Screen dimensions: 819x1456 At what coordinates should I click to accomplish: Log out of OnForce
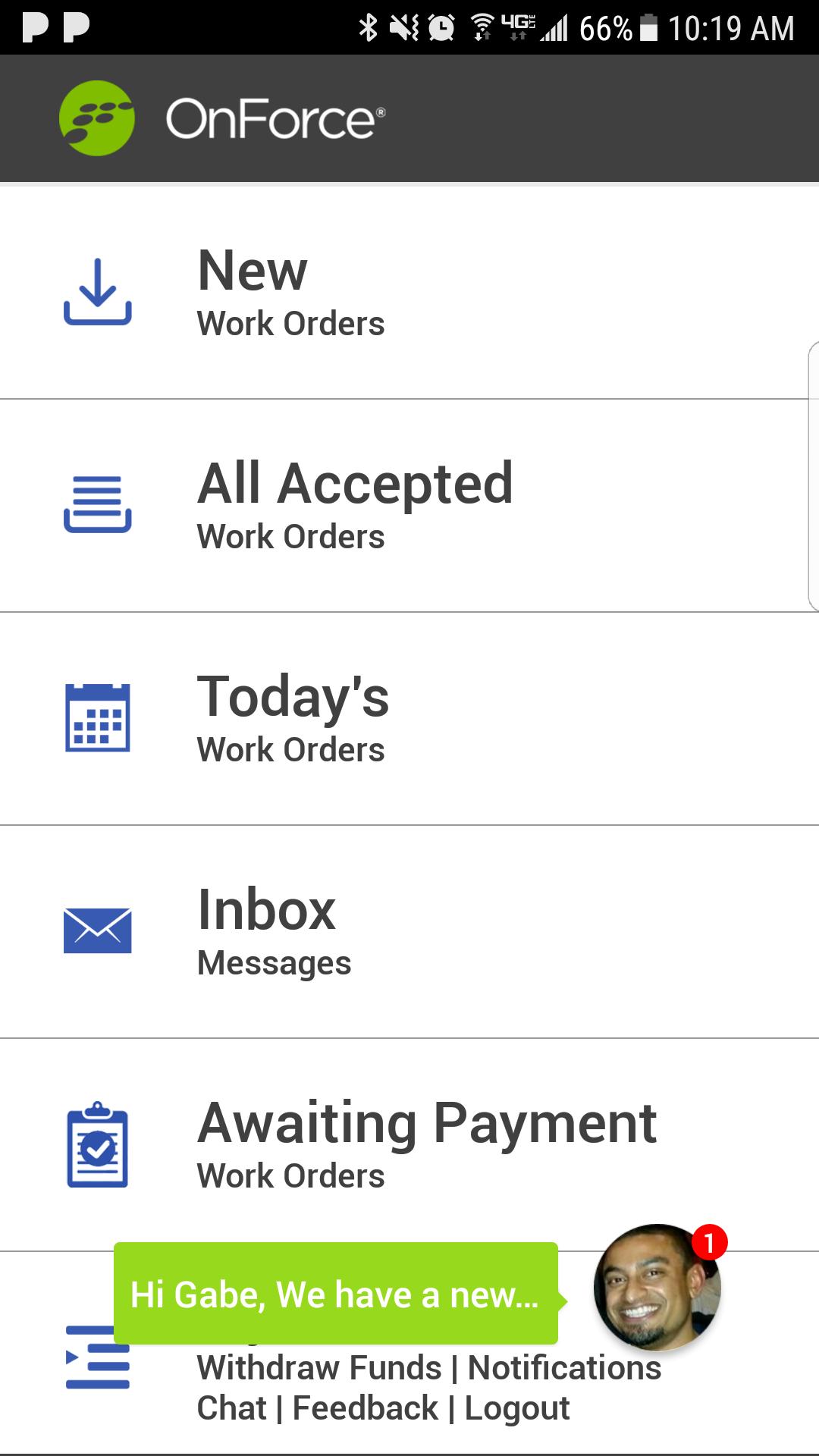pos(516,1409)
